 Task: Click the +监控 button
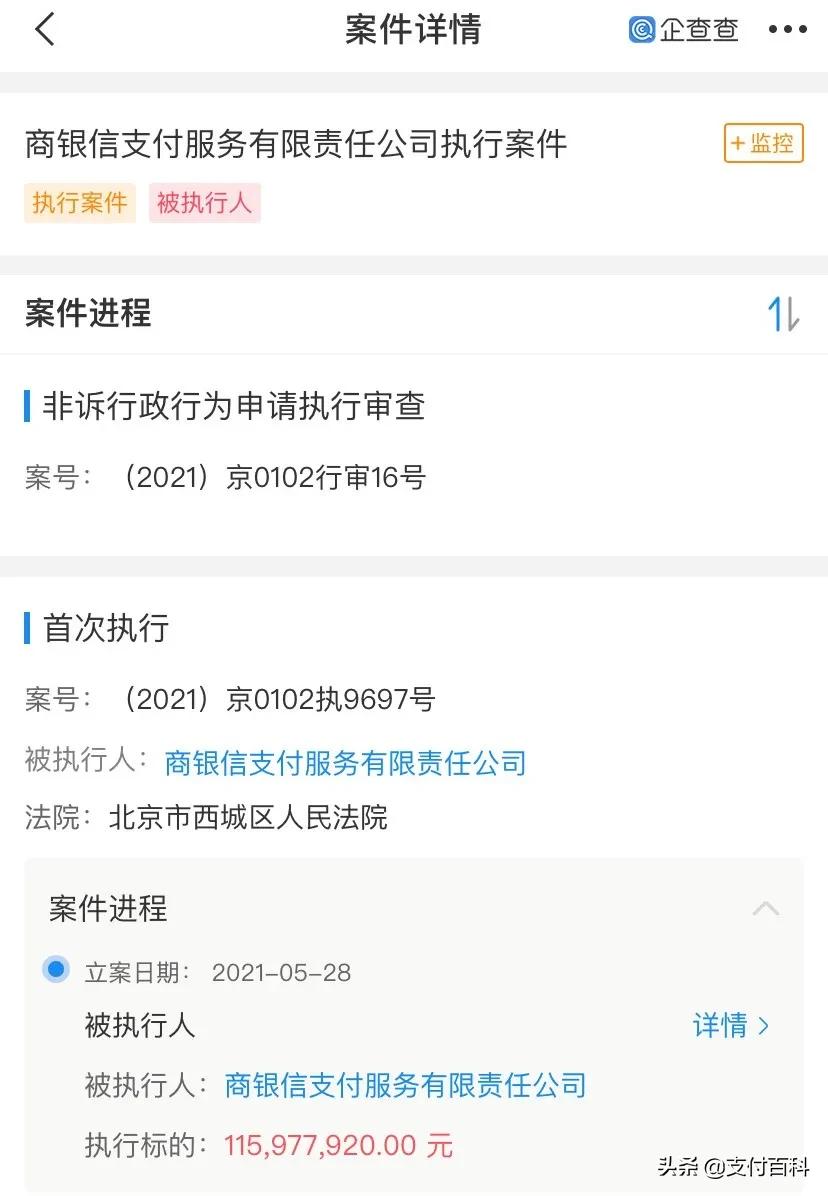click(763, 144)
